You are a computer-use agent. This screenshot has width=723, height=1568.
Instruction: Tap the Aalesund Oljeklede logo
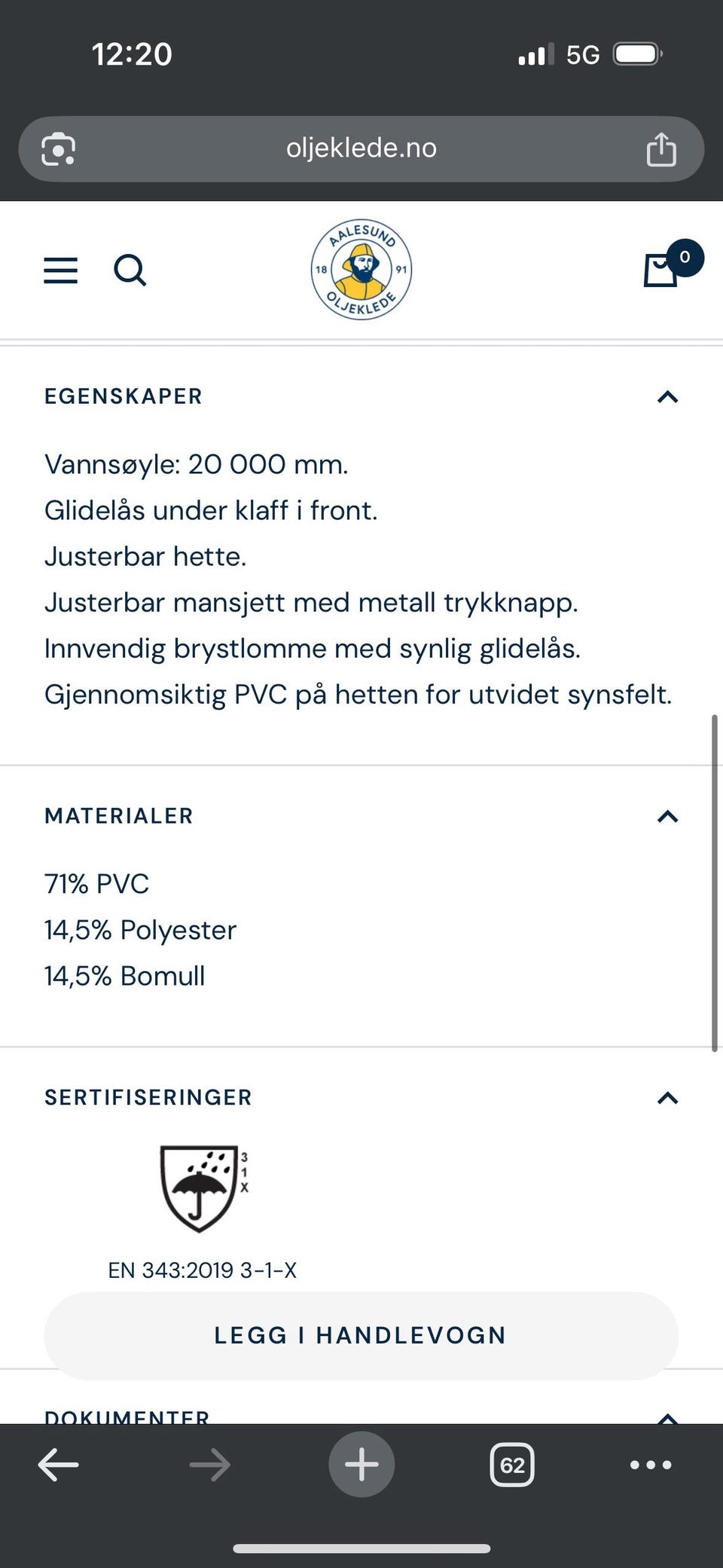click(x=361, y=270)
